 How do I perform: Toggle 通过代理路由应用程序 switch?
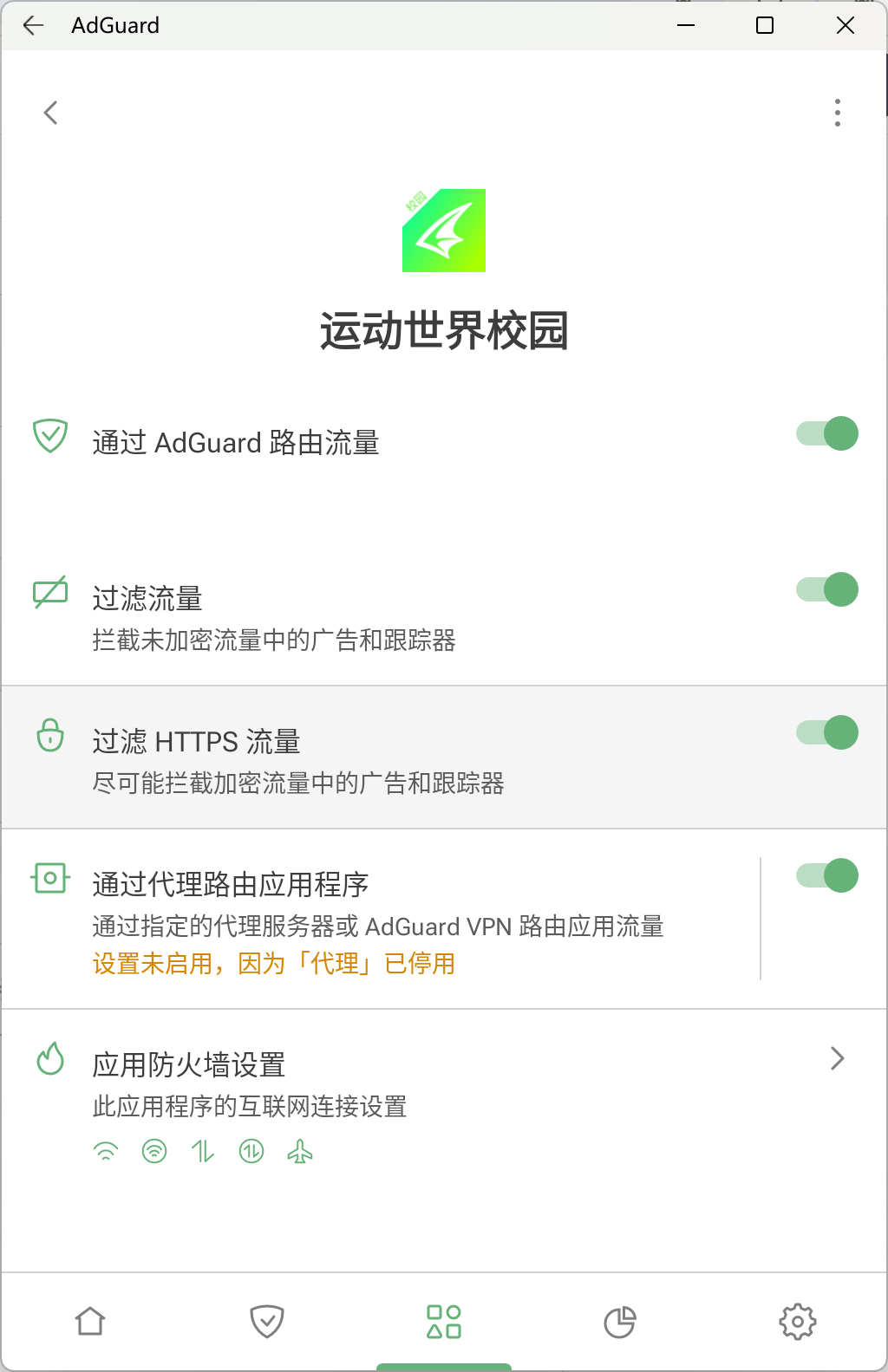(827, 875)
